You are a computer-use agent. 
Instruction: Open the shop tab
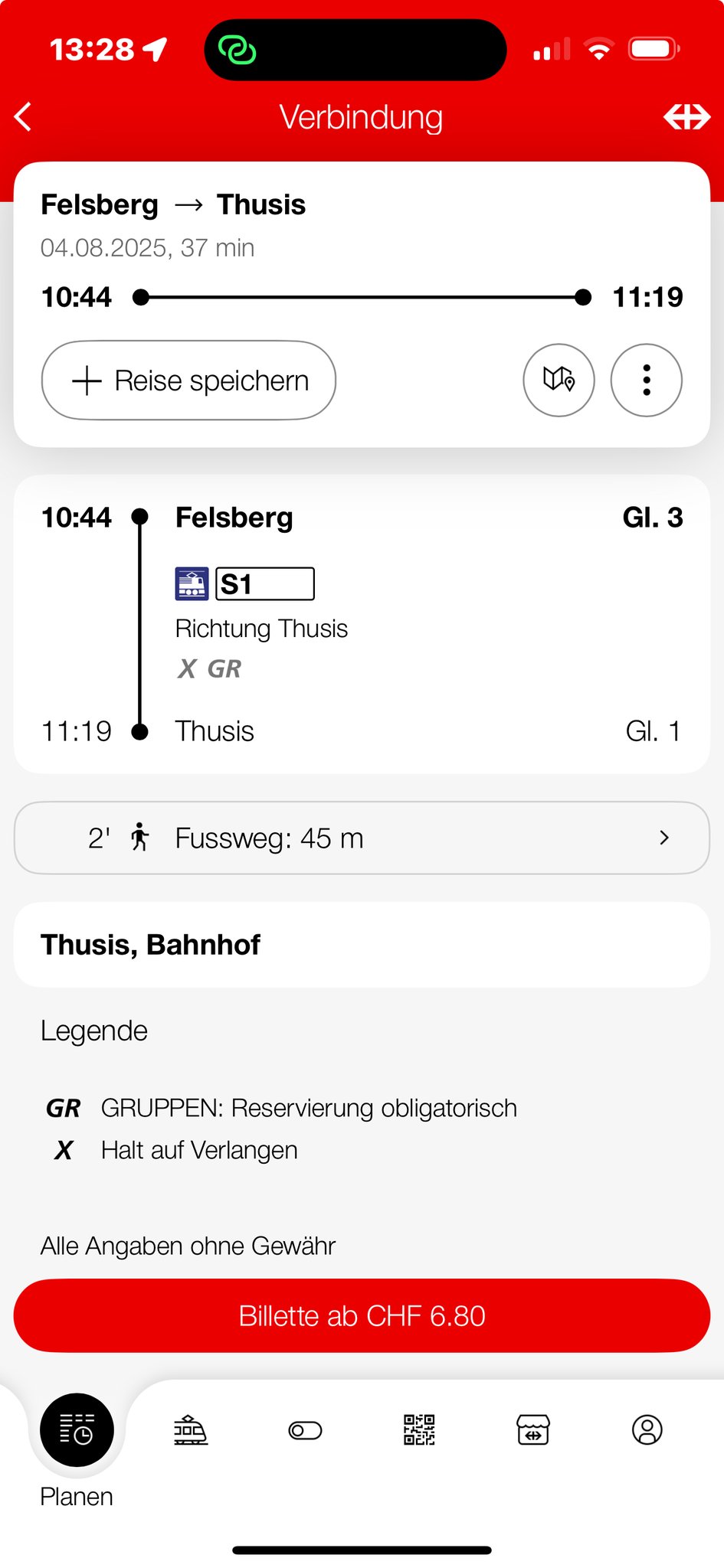pyautogui.click(x=533, y=1430)
